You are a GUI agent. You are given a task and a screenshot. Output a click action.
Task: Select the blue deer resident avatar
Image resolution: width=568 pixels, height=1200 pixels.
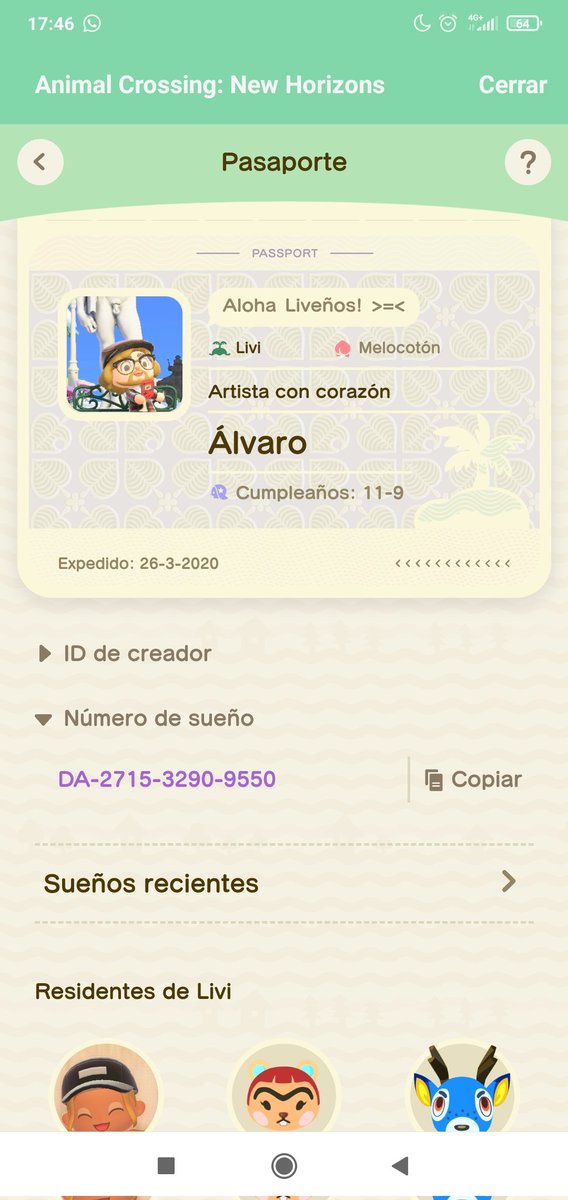click(x=462, y=1087)
